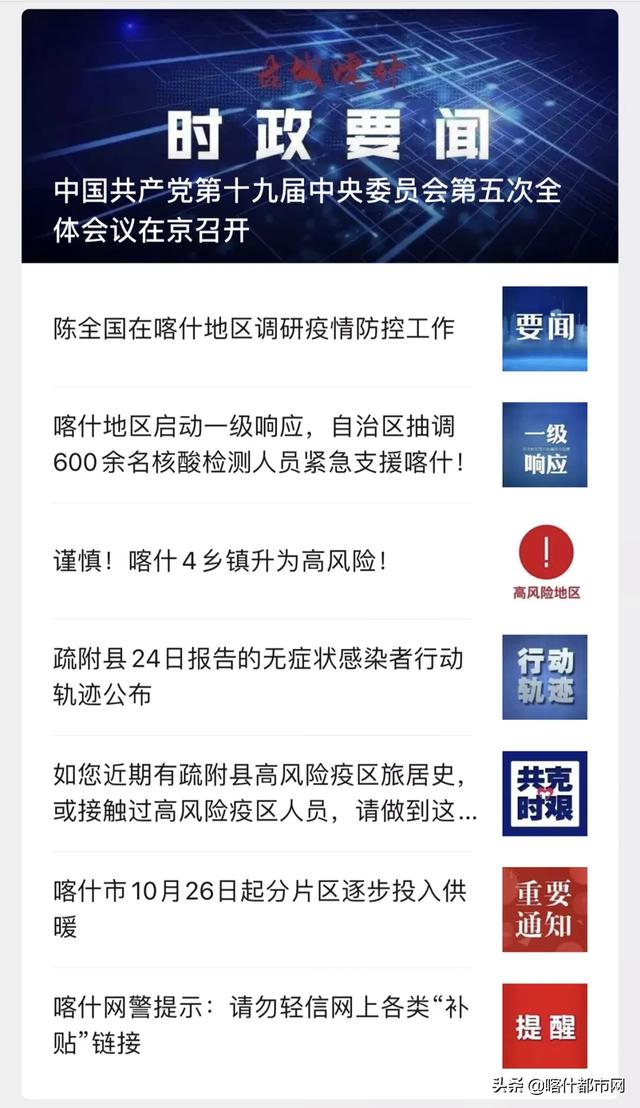The height and width of the screenshot is (1108, 640).
Task: Open the Kashgar cyber police subsidy link warning
Action: click(x=260, y=1025)
